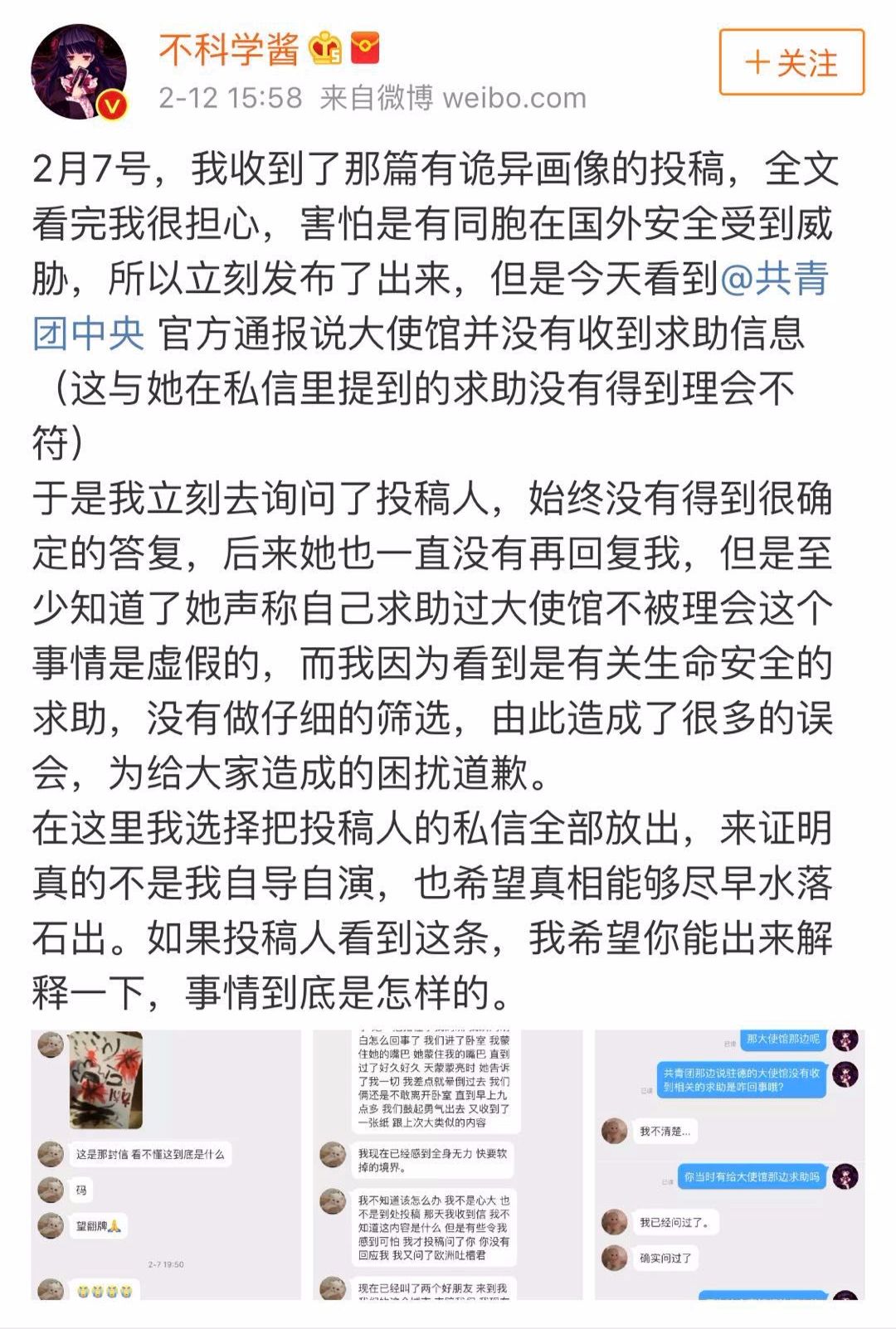View the middle screenshot of long chat messages

(448, 1164)
